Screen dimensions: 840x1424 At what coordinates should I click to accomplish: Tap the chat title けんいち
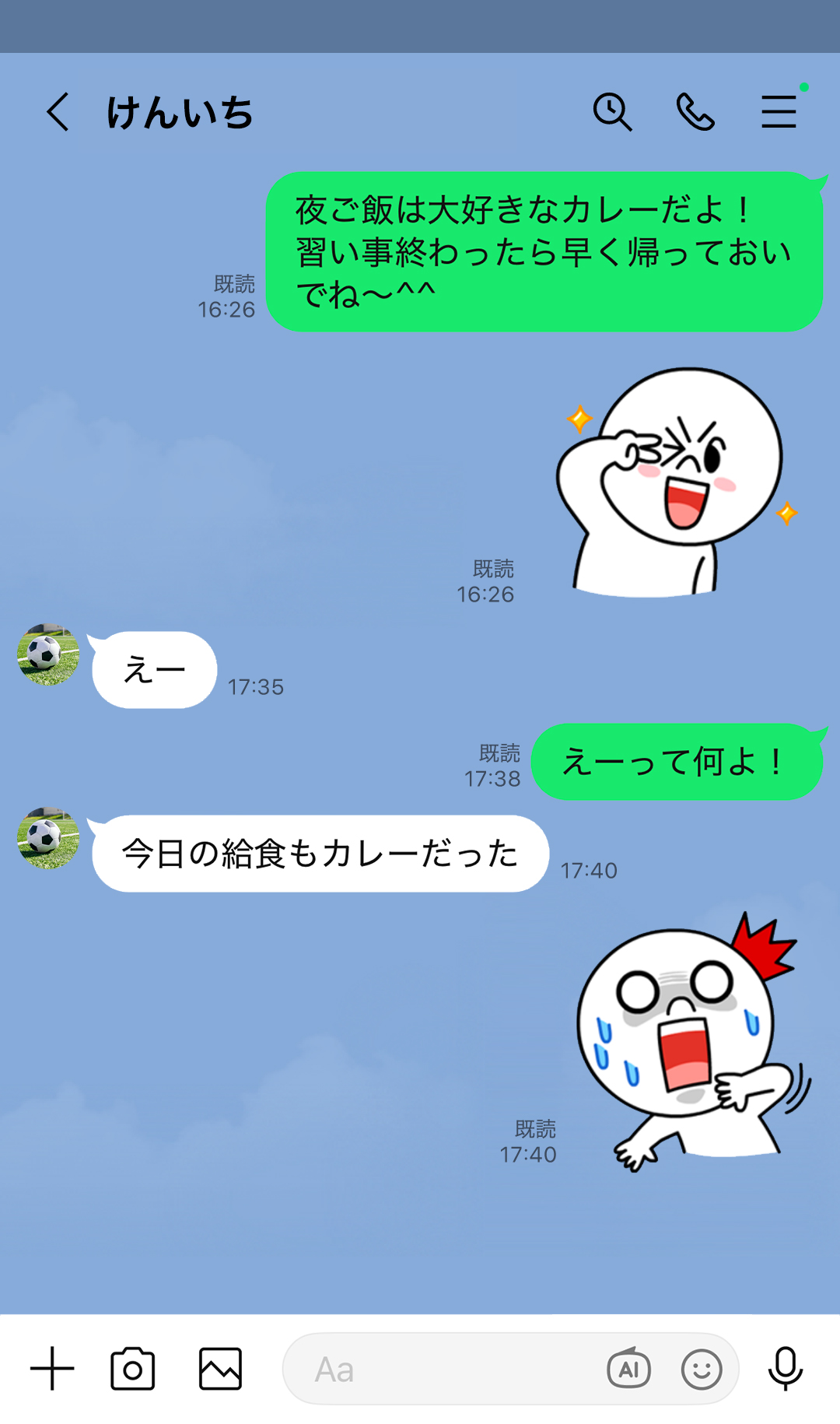pyautogui.click(x=180, y=113)
